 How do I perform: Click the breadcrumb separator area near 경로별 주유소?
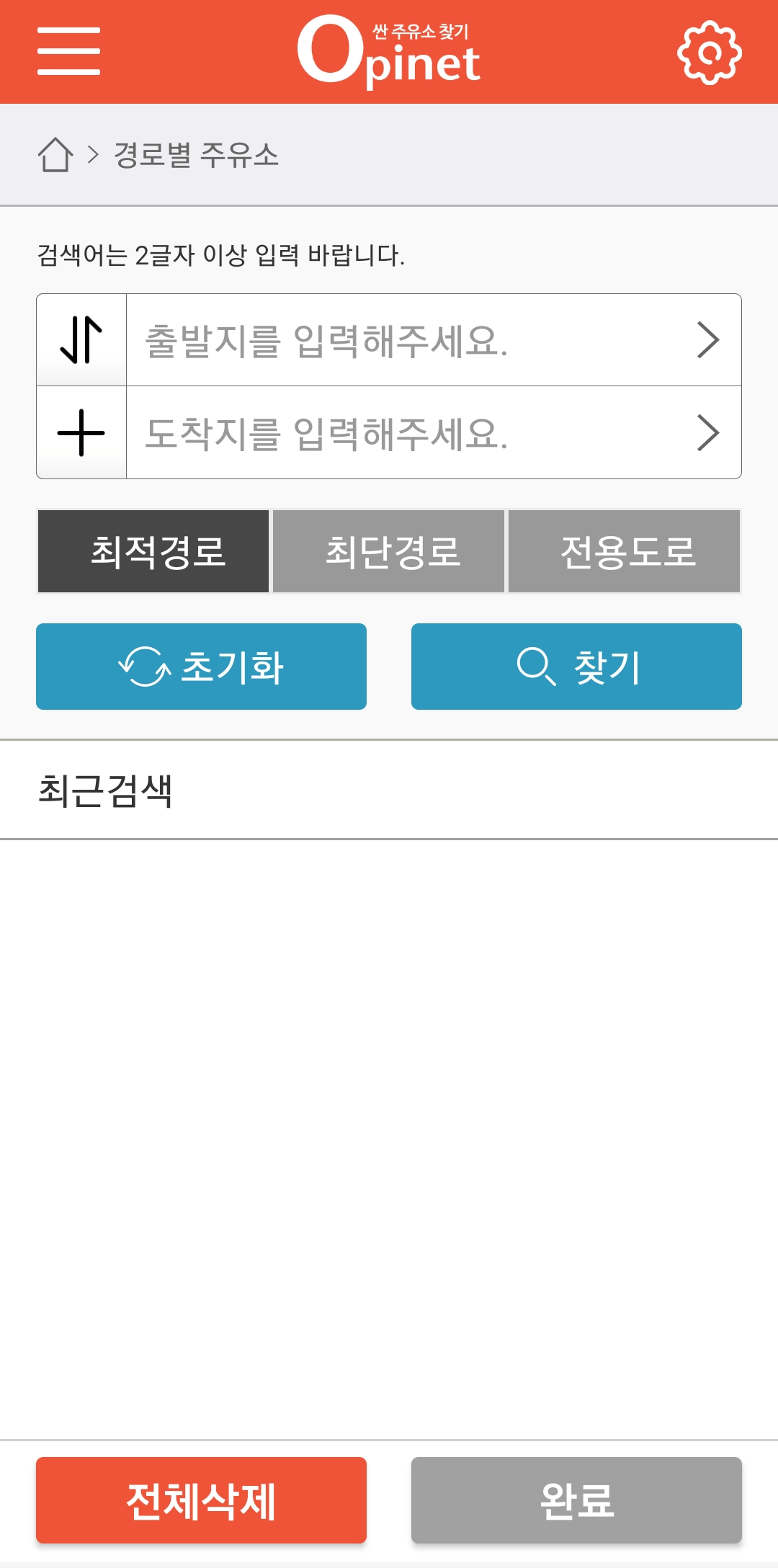pos(92,153)
